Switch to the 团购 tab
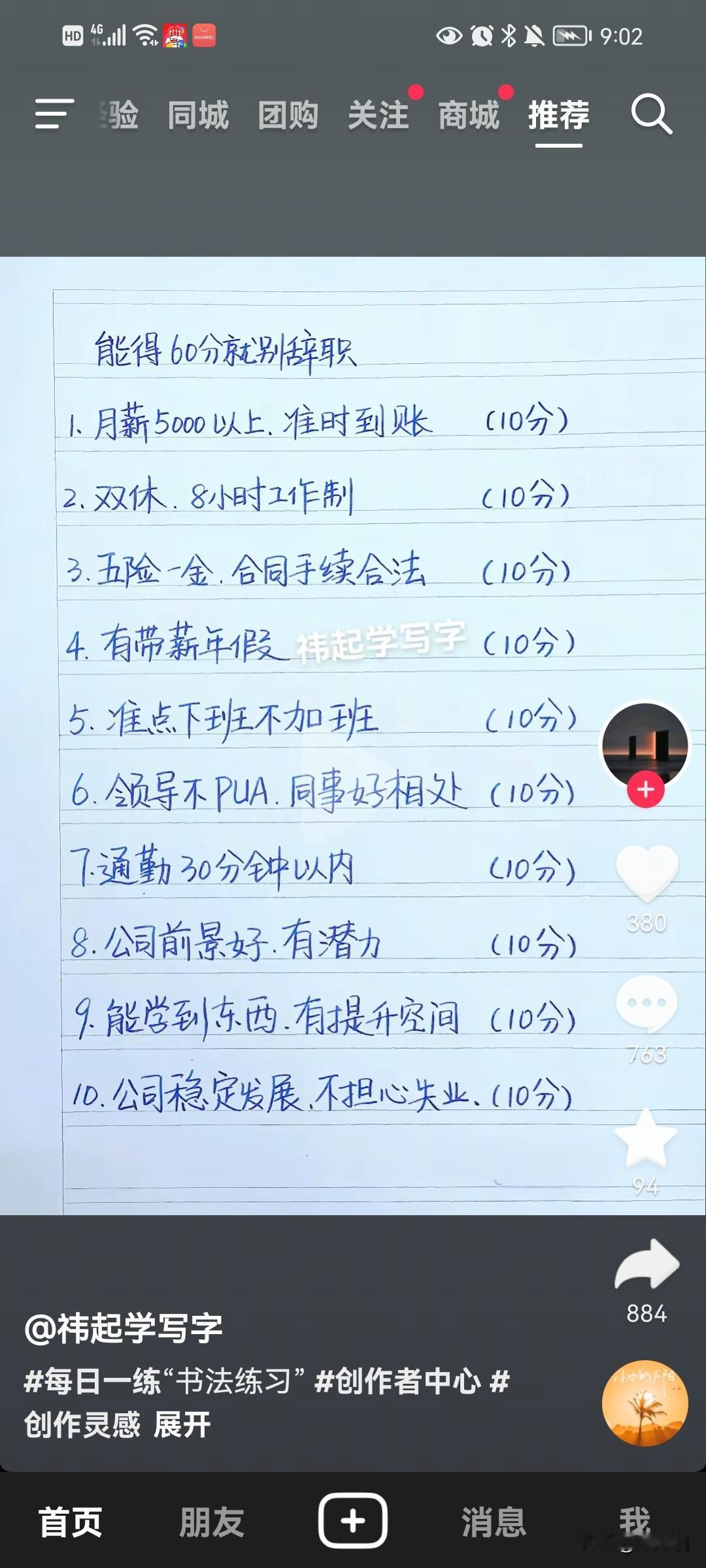The height and width of the screenshot is (1568, 706). click(x=288, y=116)
